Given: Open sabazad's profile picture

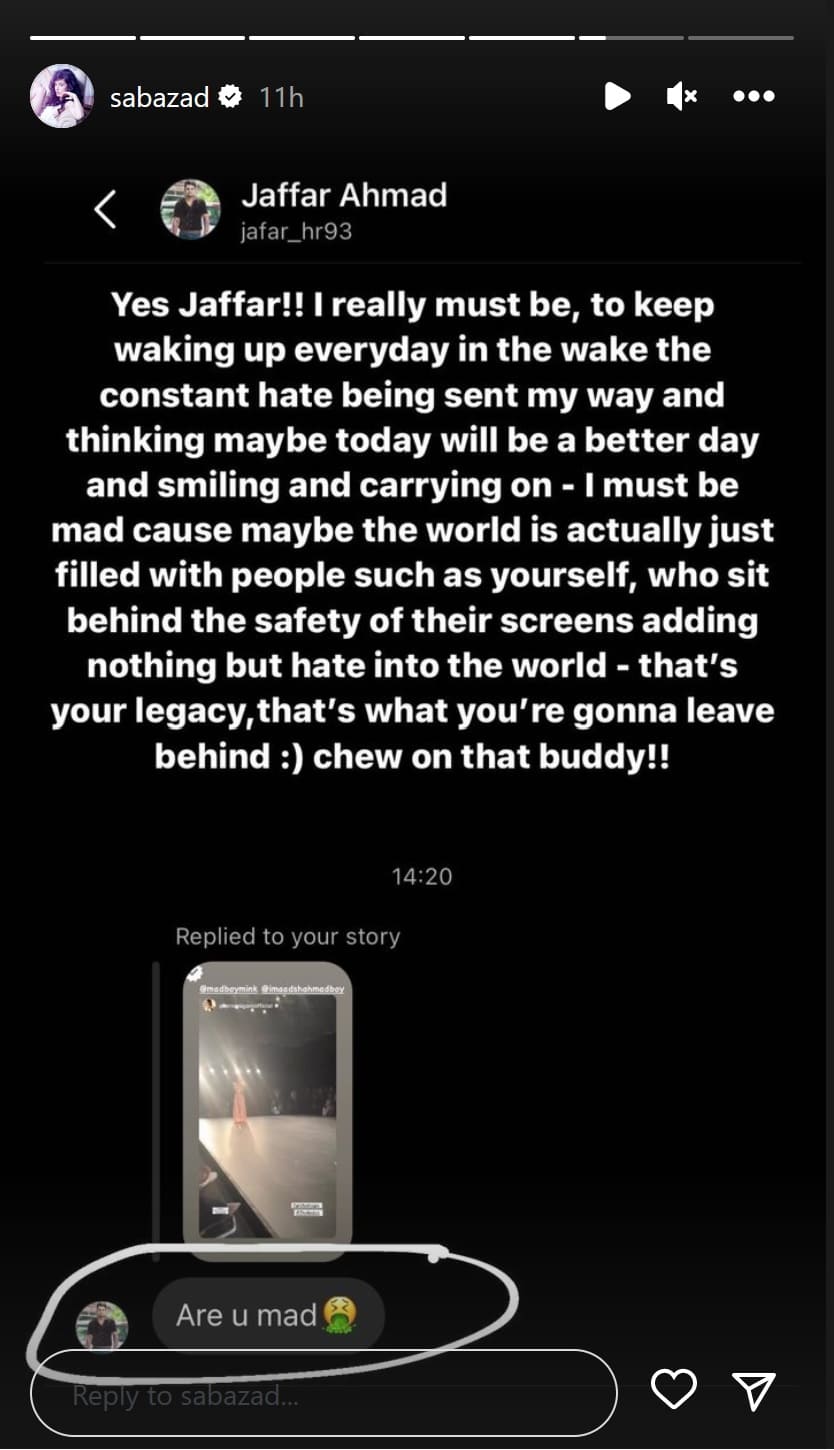Looking at the screenshot, I should [x=62, y=96].
